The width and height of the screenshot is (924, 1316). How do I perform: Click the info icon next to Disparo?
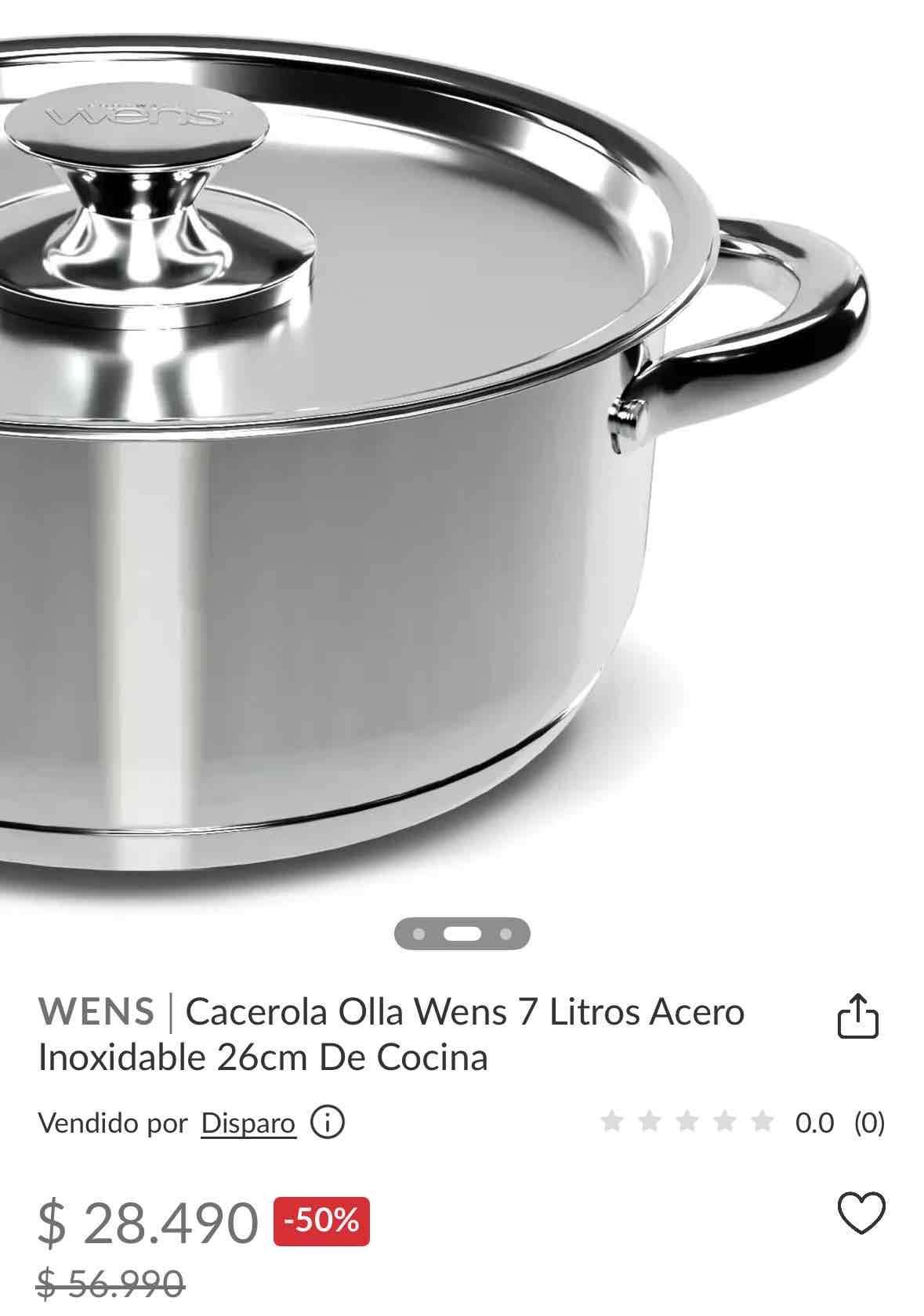[x=328, y=1123]
